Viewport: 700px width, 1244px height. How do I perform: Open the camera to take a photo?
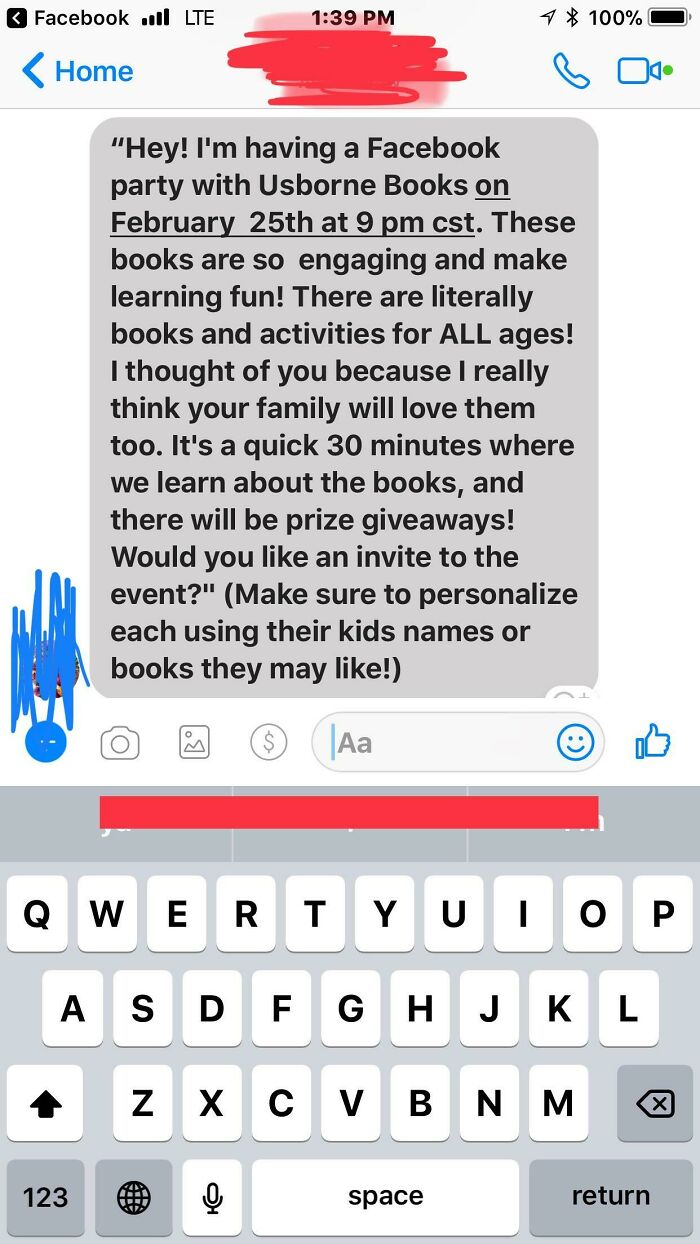120,742
